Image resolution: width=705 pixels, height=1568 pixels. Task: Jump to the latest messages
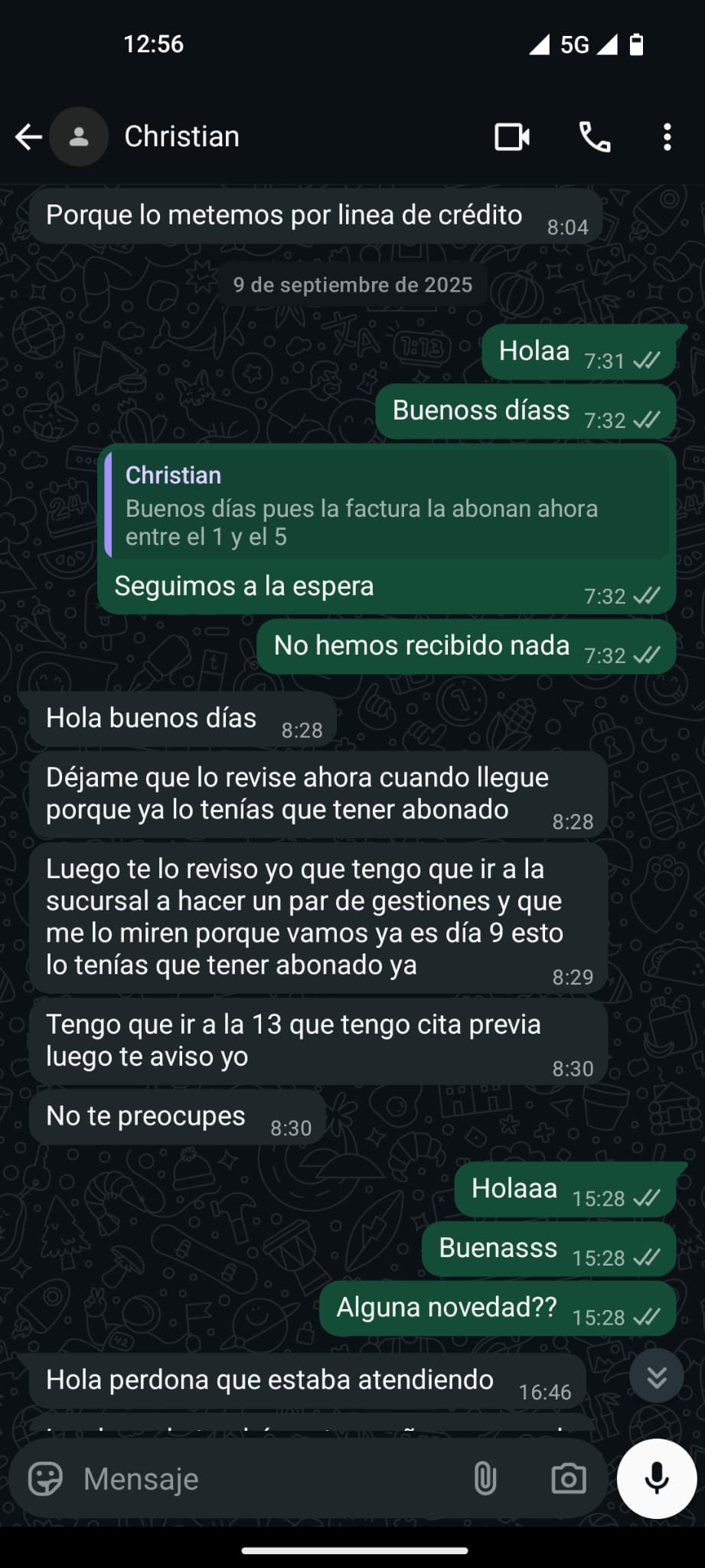656,1377
